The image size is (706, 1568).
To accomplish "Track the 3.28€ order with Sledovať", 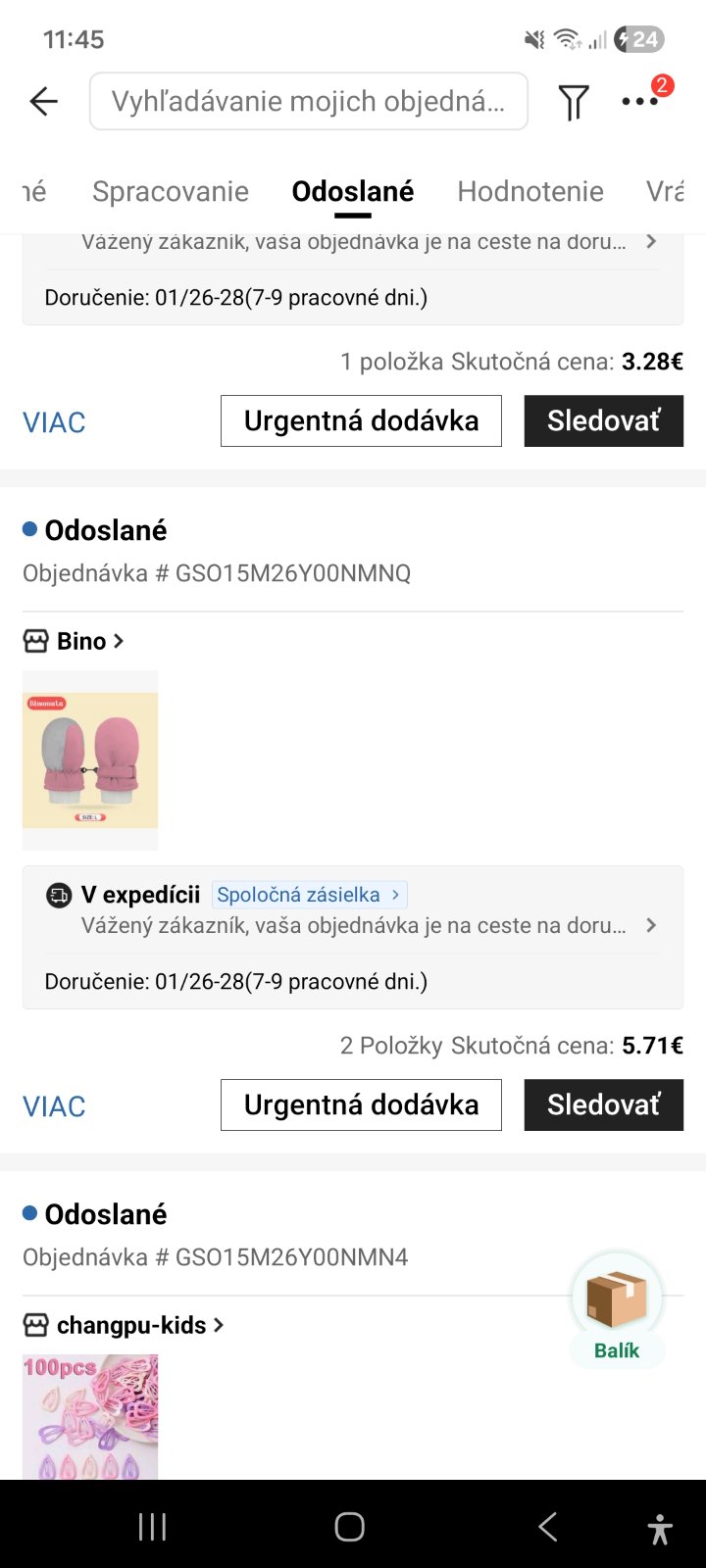I will coord(603,421).
